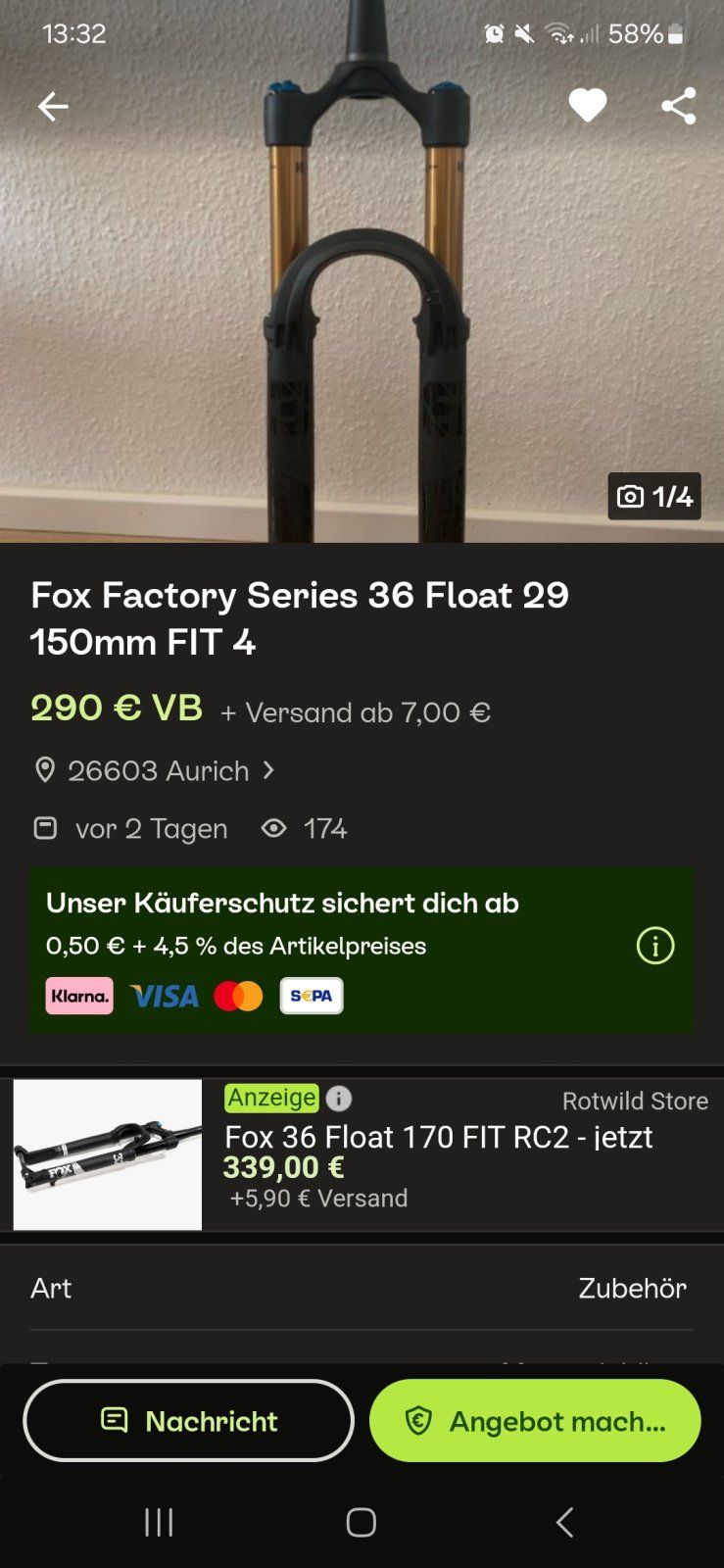This screenshot has height=1568, width=724.
Task: Make an offer with Angebot machen
Action: point(535,1420)
